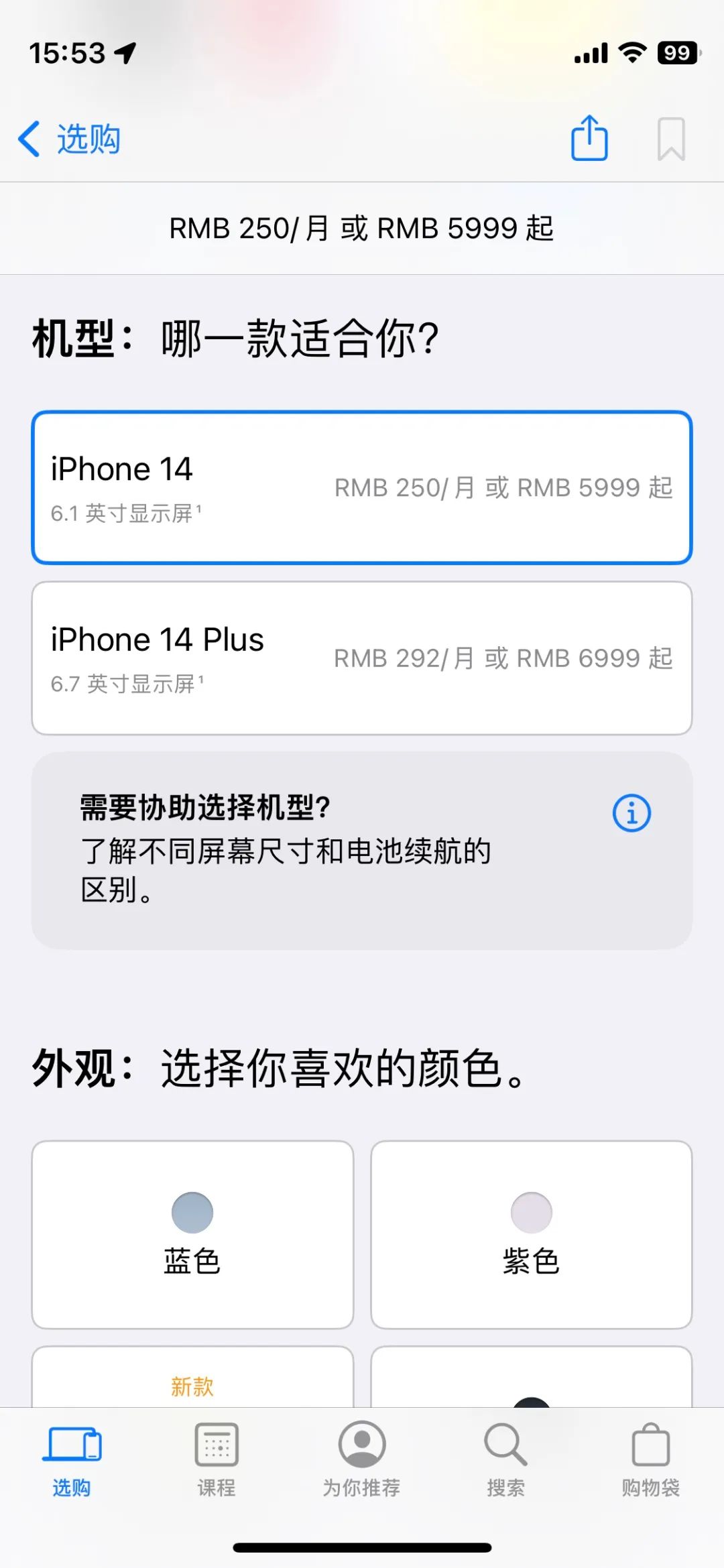
Task: Select the iPhone 14 model
Action: click(x=361, y=487)
